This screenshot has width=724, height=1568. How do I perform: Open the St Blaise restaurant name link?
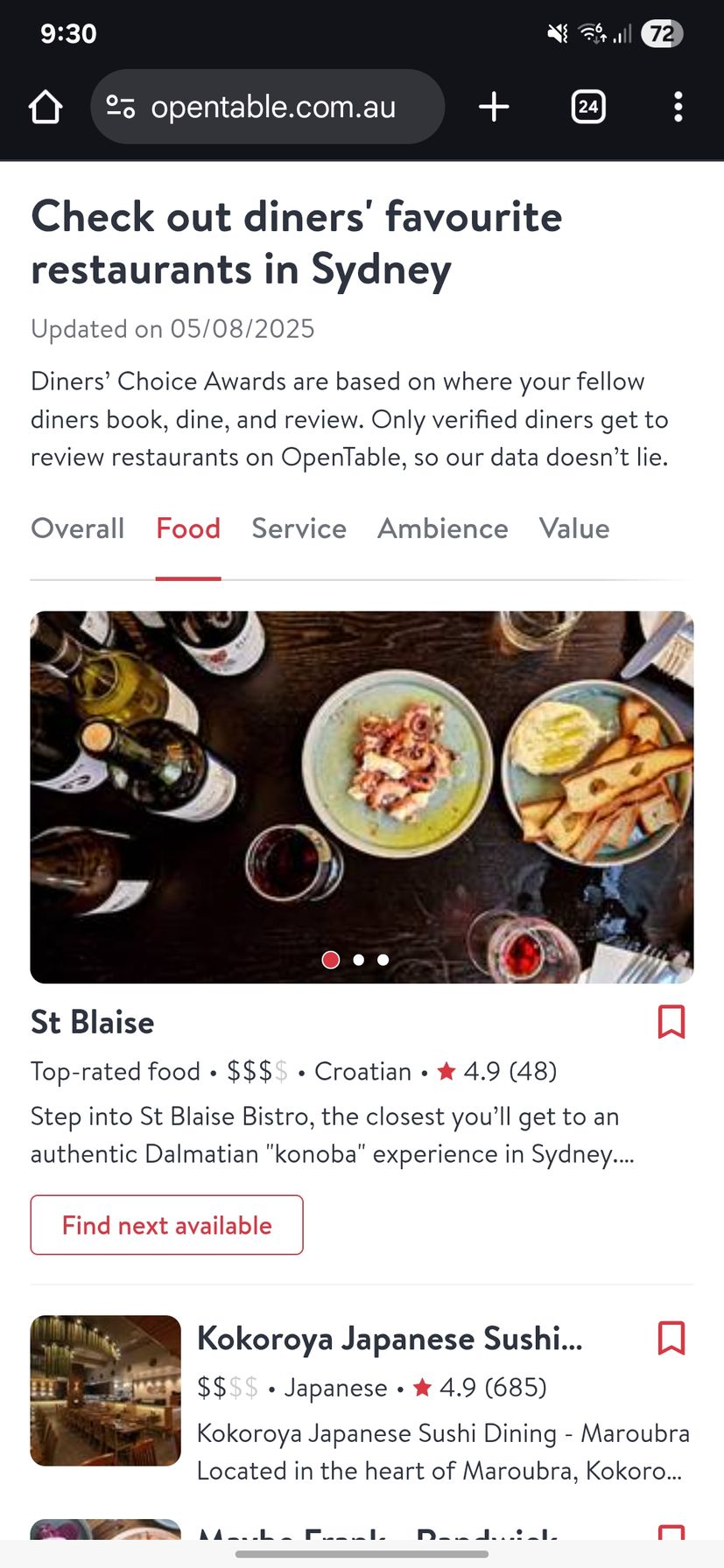pyautogui.click(x=93, y=1022)
